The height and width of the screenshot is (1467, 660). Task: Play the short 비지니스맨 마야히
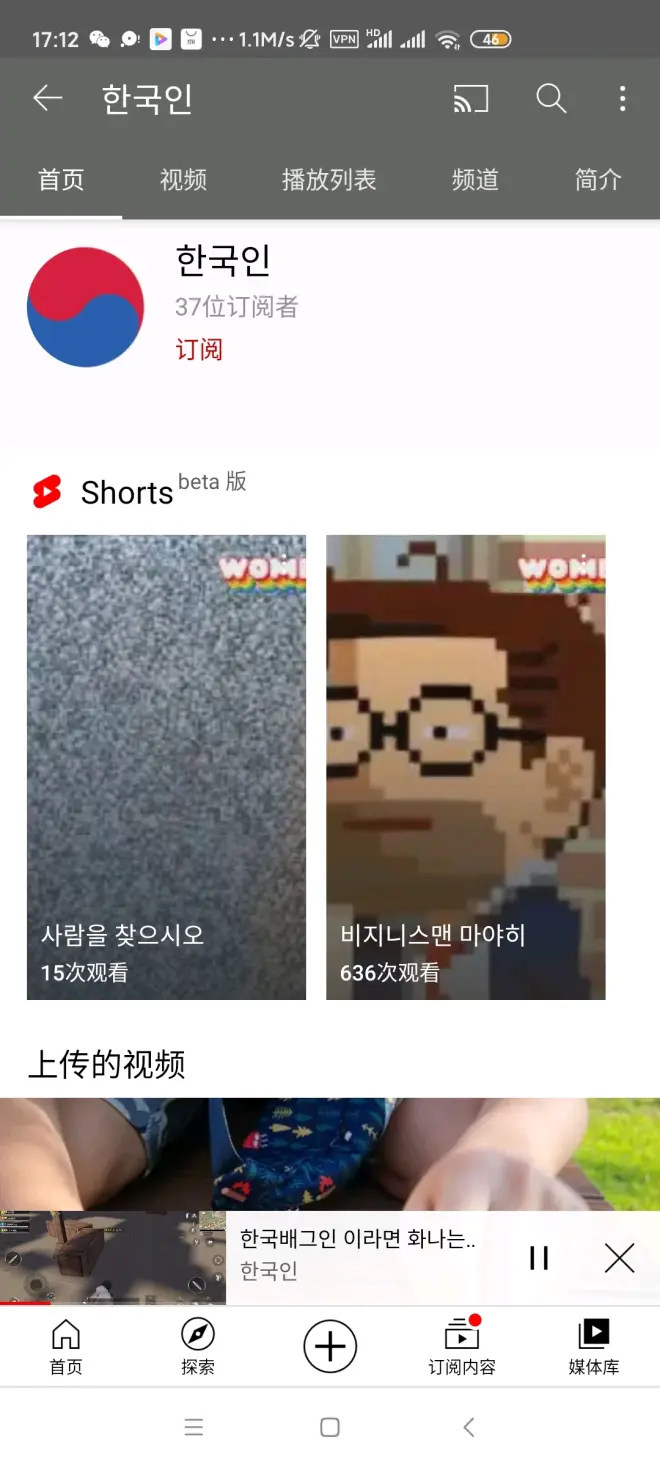tap(465, 766)
